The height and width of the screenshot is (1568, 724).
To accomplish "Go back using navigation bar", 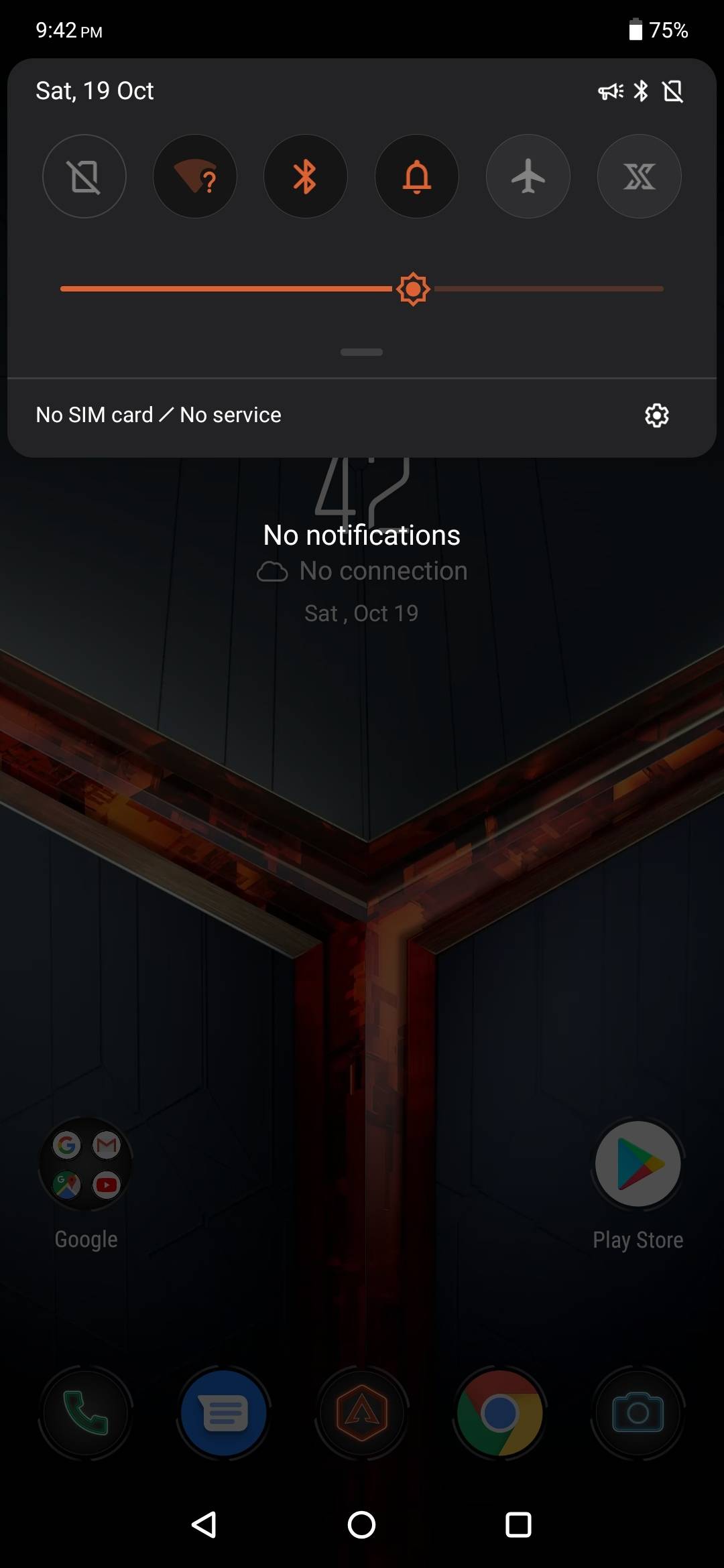I will [204, 1525].
